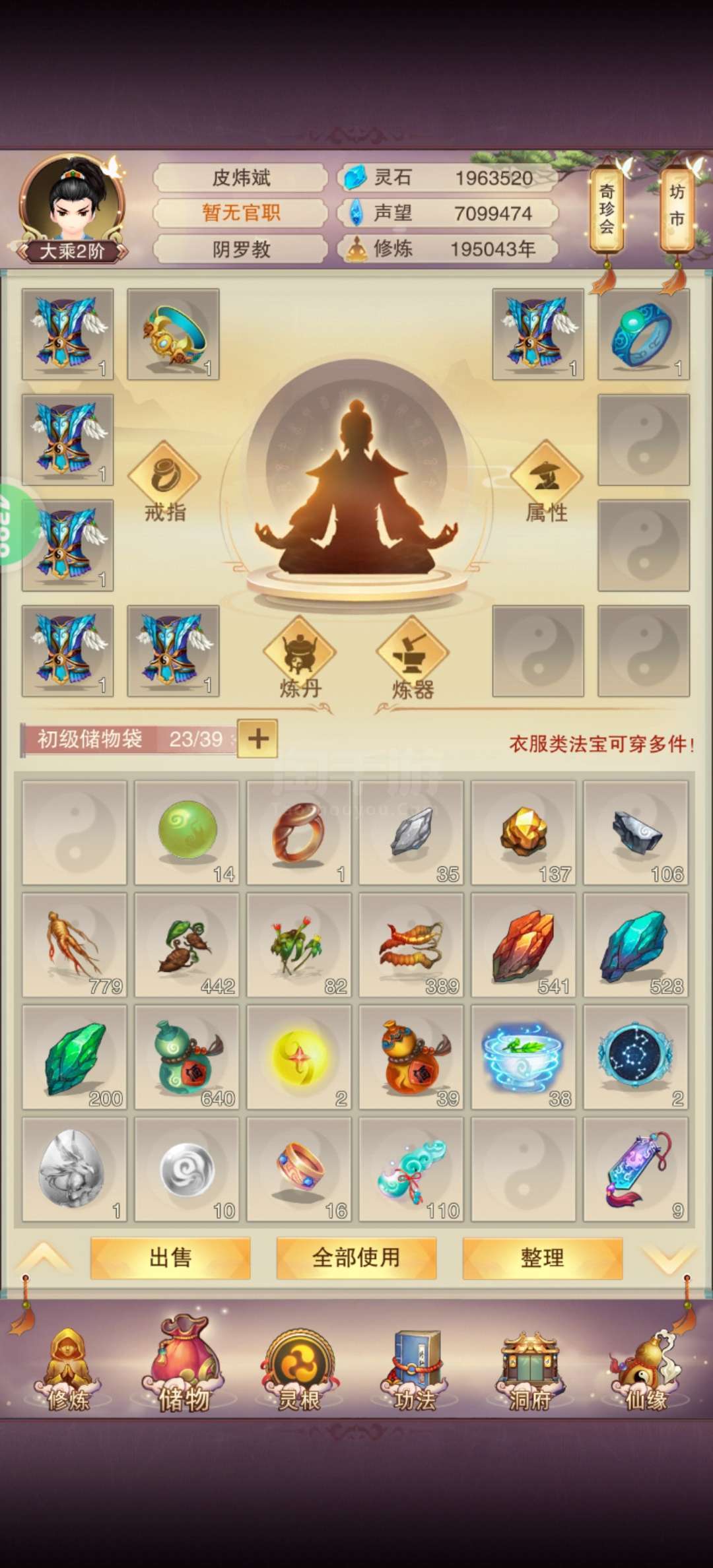The width and height of the screenshot is (713, 1568).
Task: Switch to the 仙缘 tab
Action: coord(645,1371)
